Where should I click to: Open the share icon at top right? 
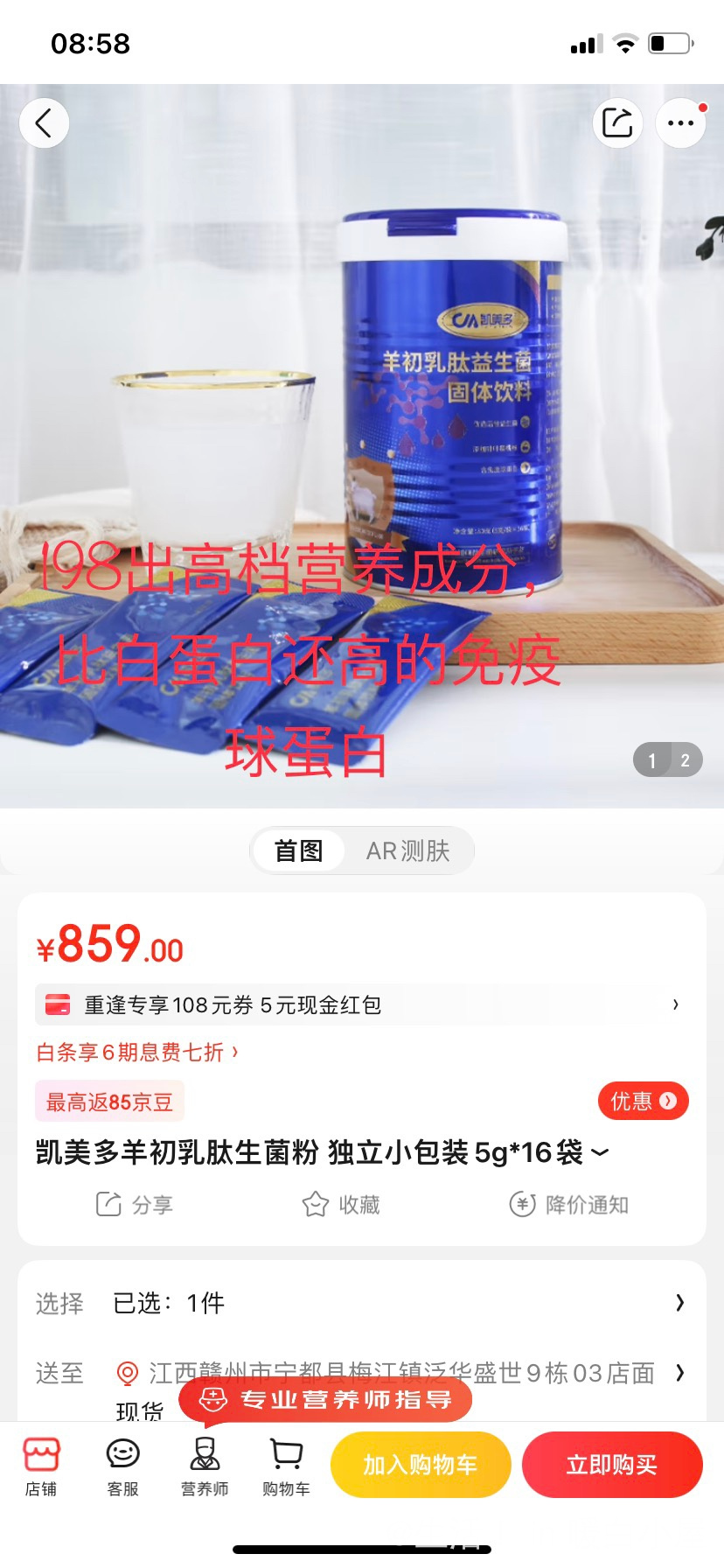point(617,123)
